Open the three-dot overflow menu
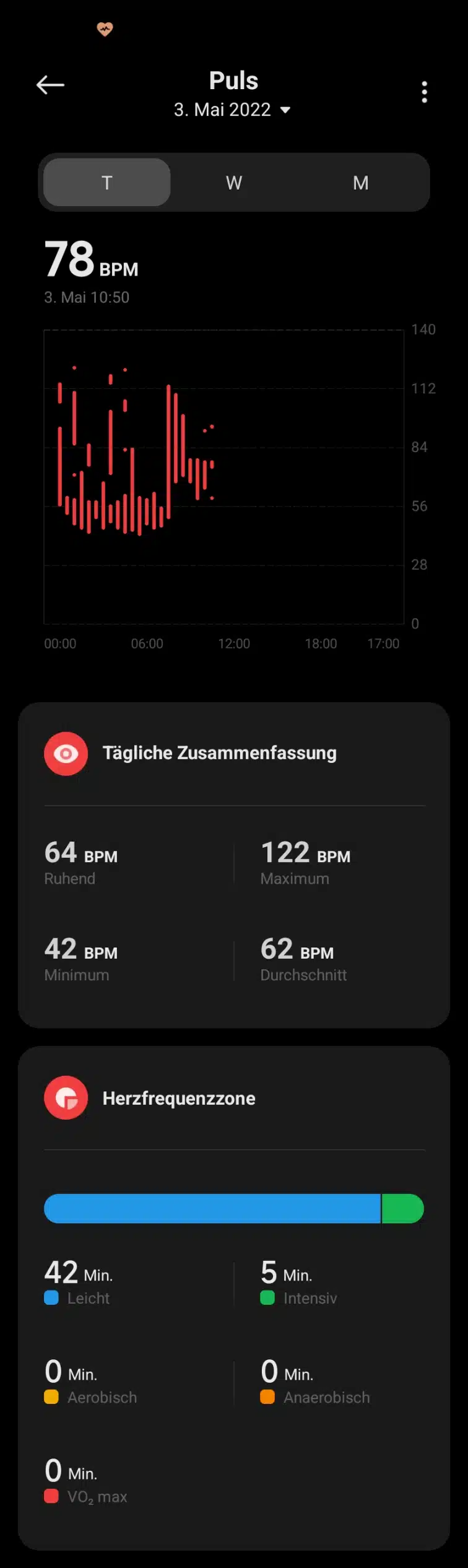The image size is (468, 1568). [424, 92]
